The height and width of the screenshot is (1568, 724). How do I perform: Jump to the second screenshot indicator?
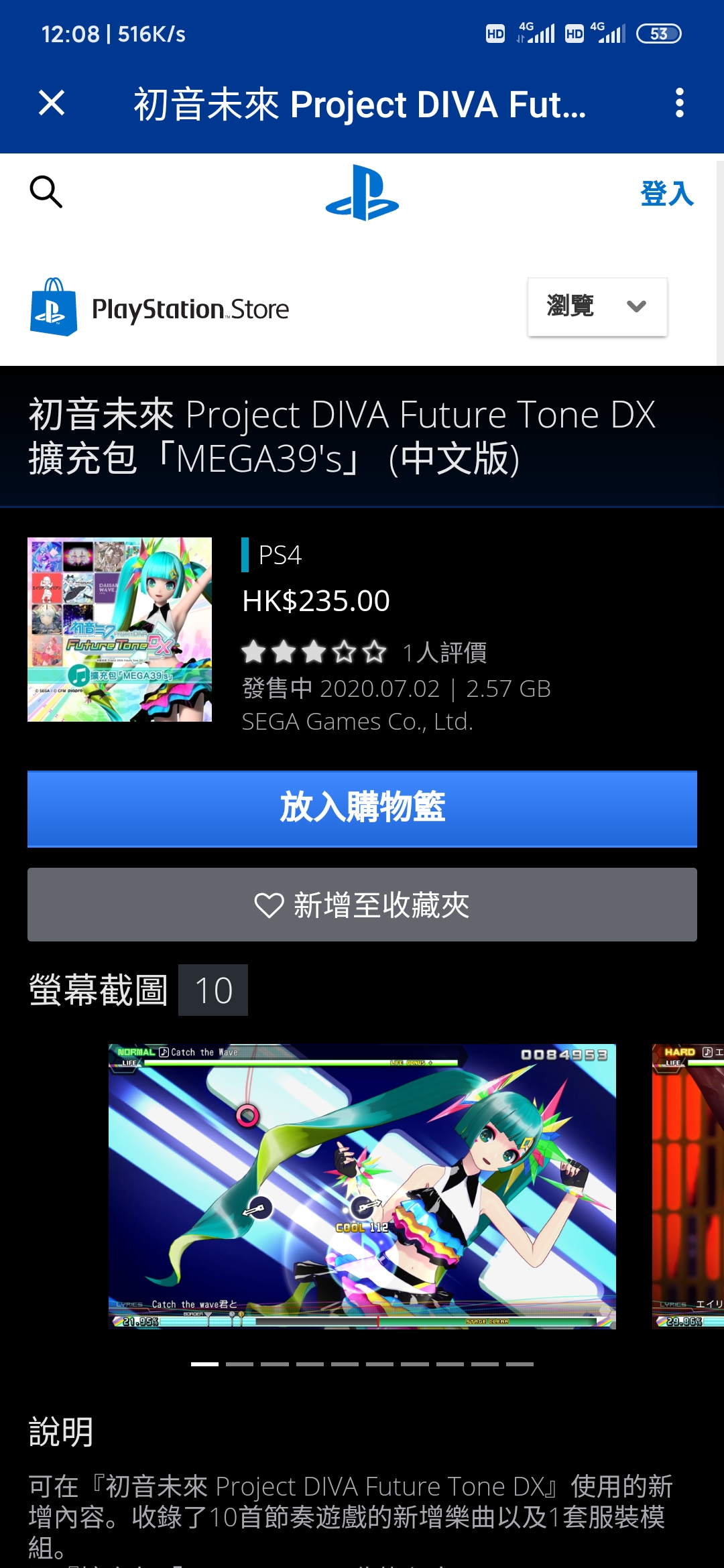pyautogui.click(x=239, y=1364)
